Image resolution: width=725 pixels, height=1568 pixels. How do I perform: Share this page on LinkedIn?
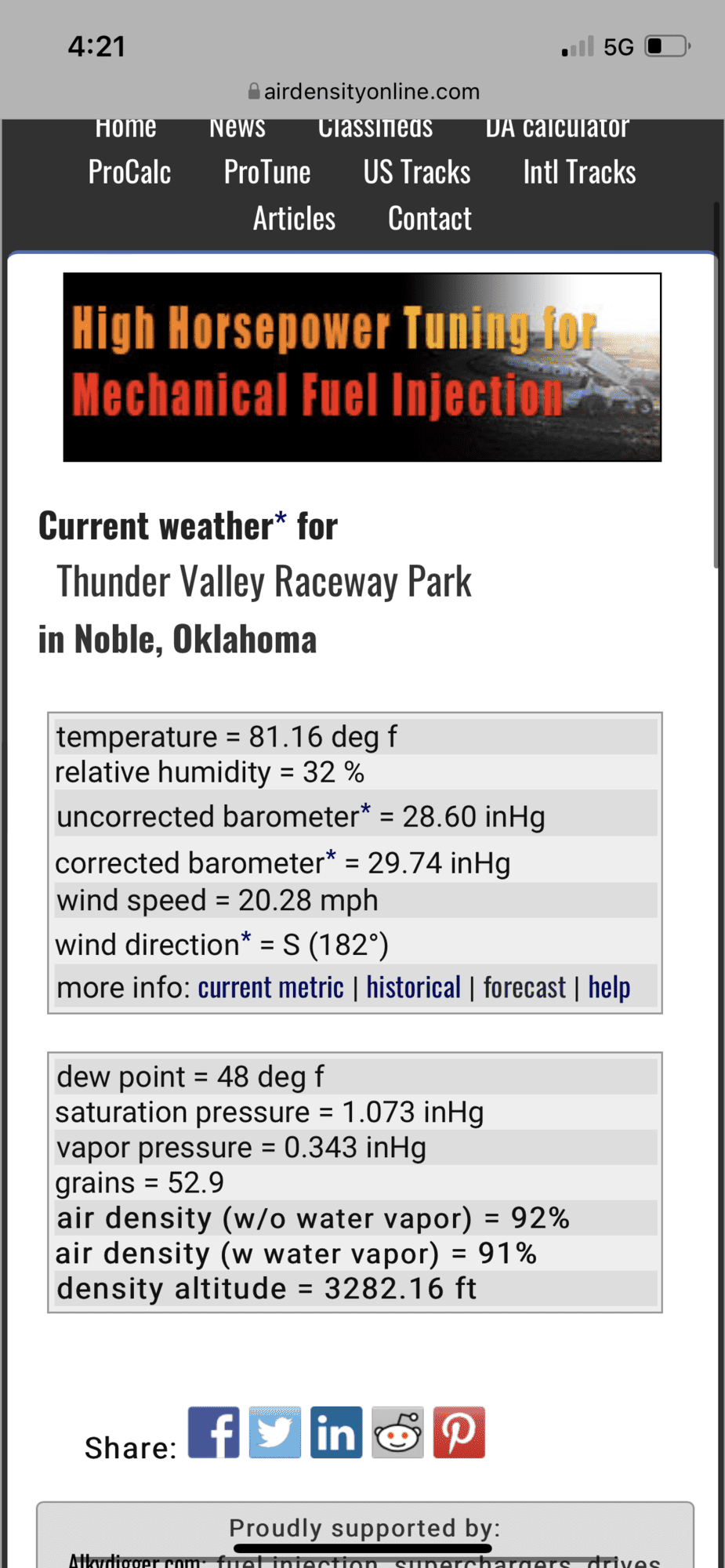[x=336, y=1432]
